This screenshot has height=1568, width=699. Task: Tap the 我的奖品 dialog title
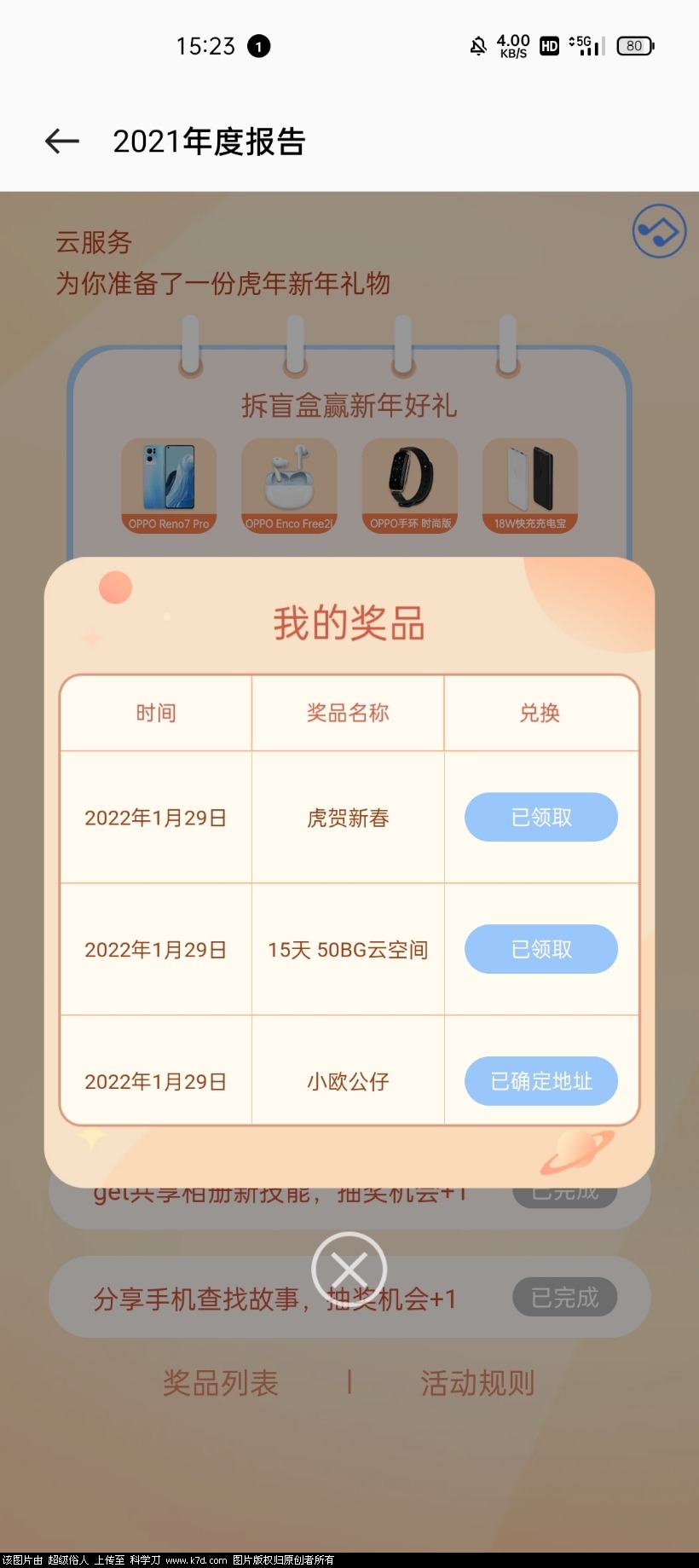point(349,622)
